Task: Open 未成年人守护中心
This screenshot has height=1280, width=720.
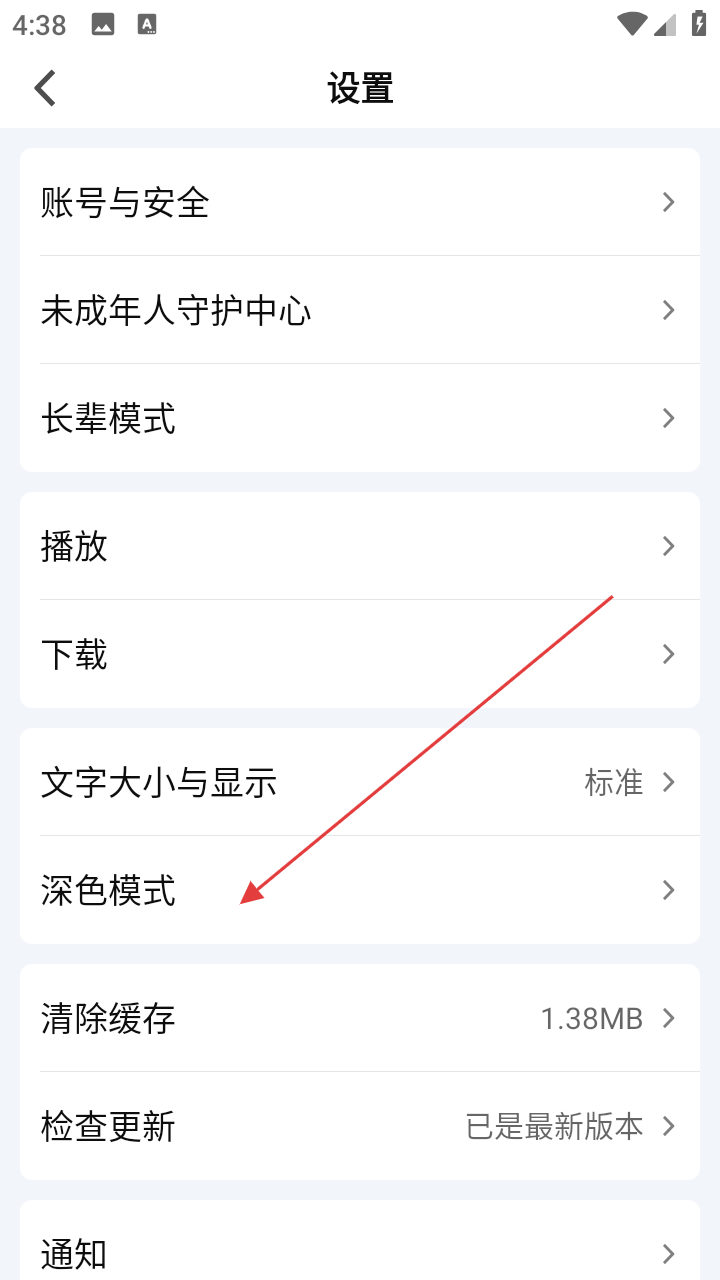Action: [x=360, y=311]
